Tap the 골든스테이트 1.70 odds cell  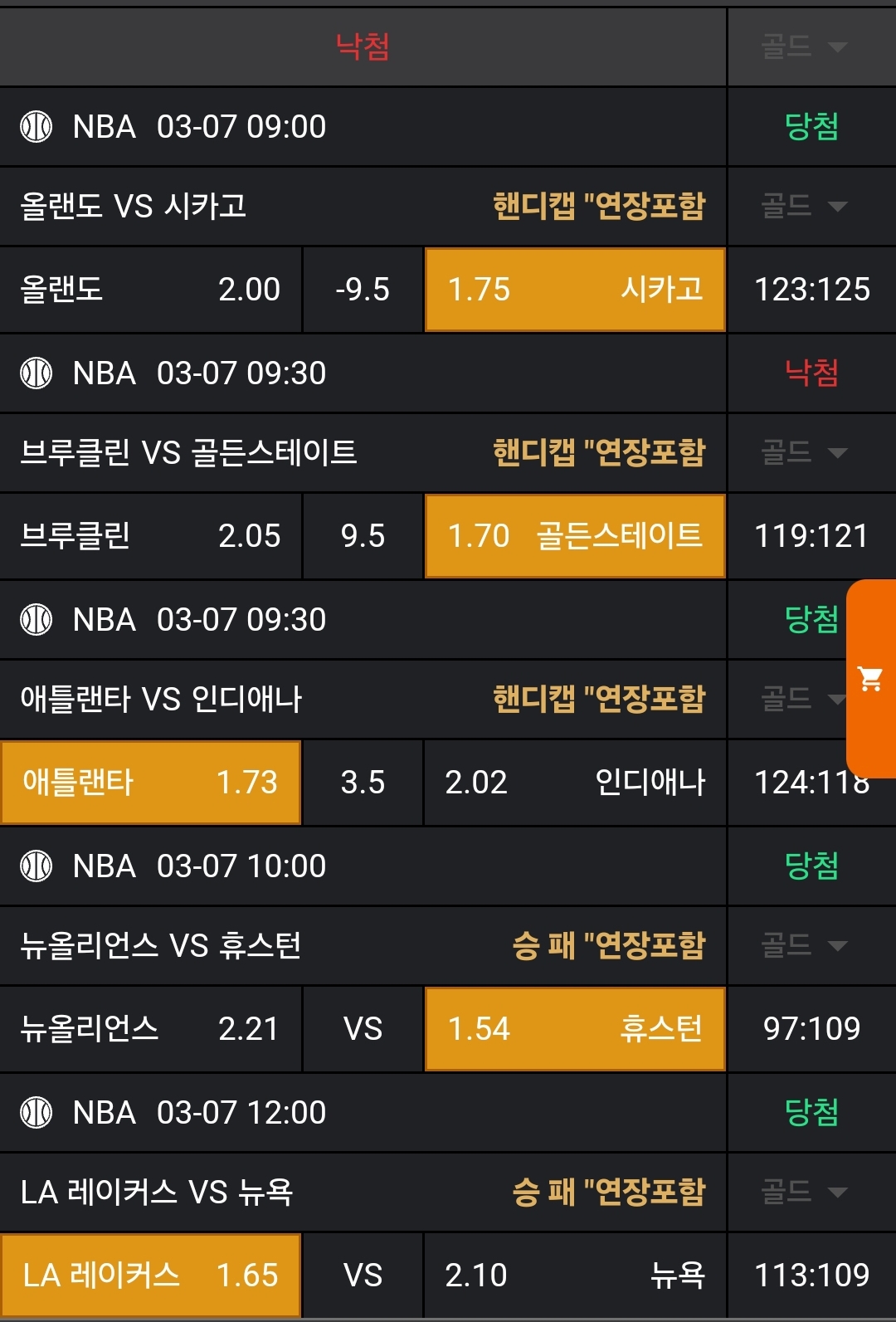[x=575, y=536]
